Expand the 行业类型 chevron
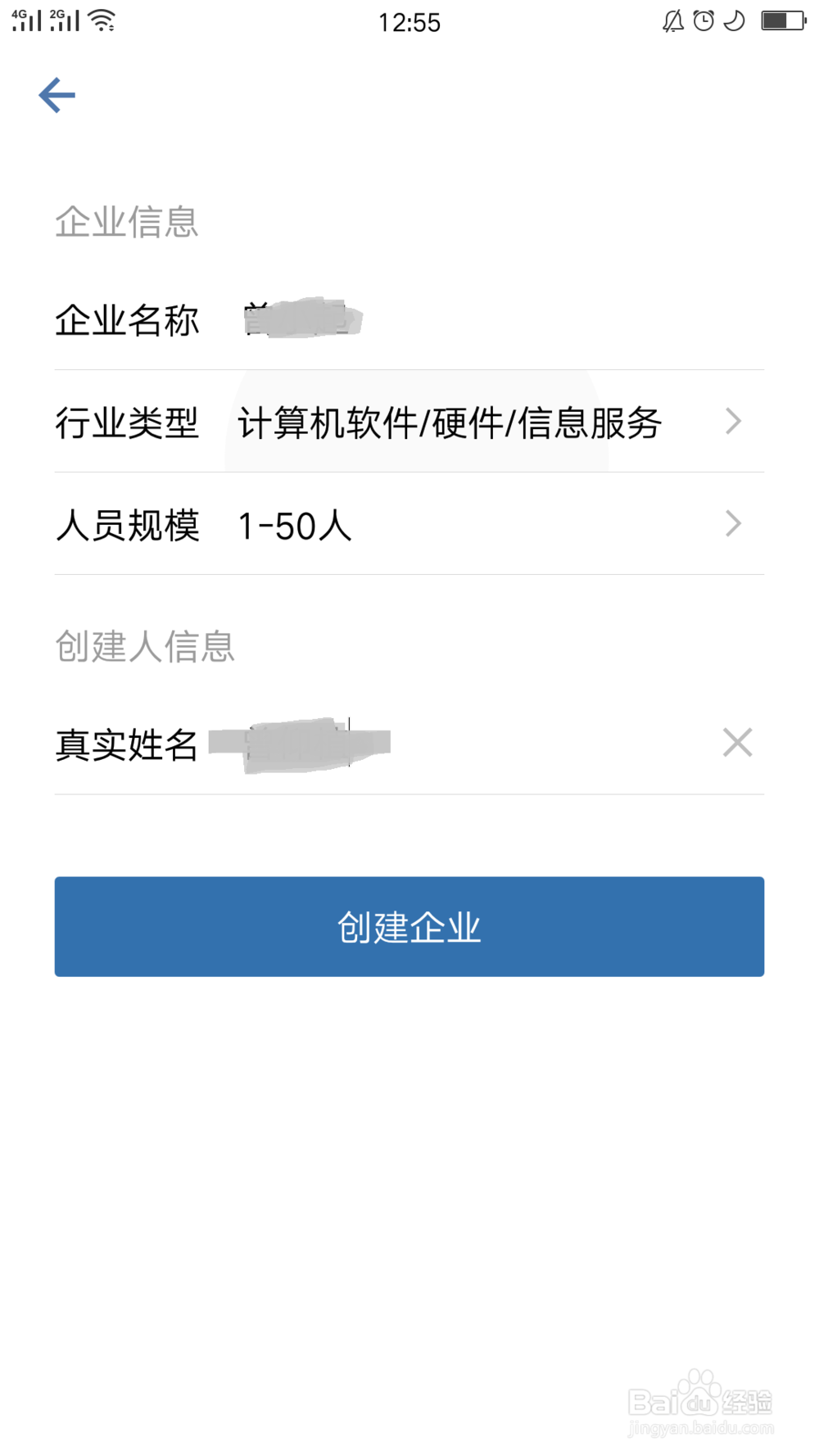The height and width of the screenshot is (1456, 819). 733,421
